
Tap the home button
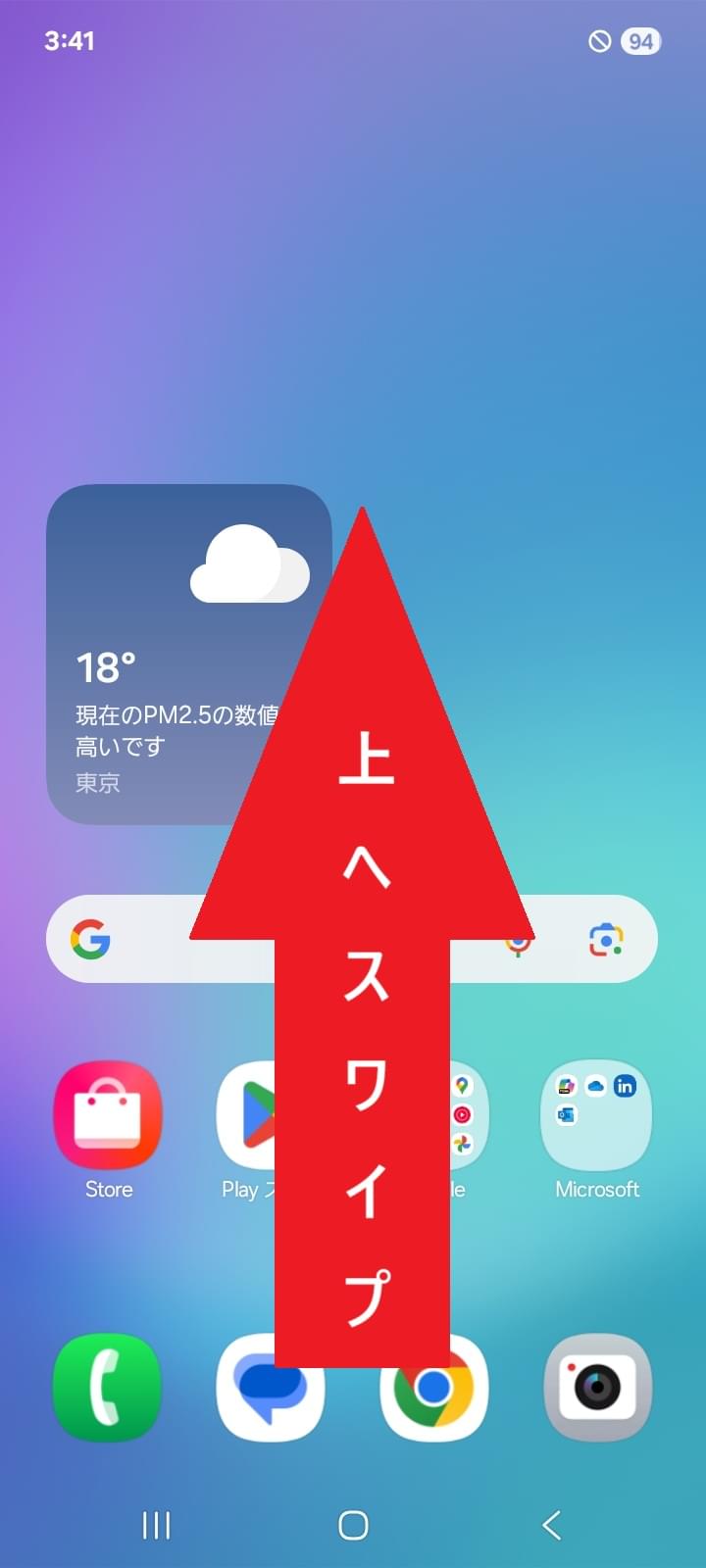click(x=353, y=1525)
